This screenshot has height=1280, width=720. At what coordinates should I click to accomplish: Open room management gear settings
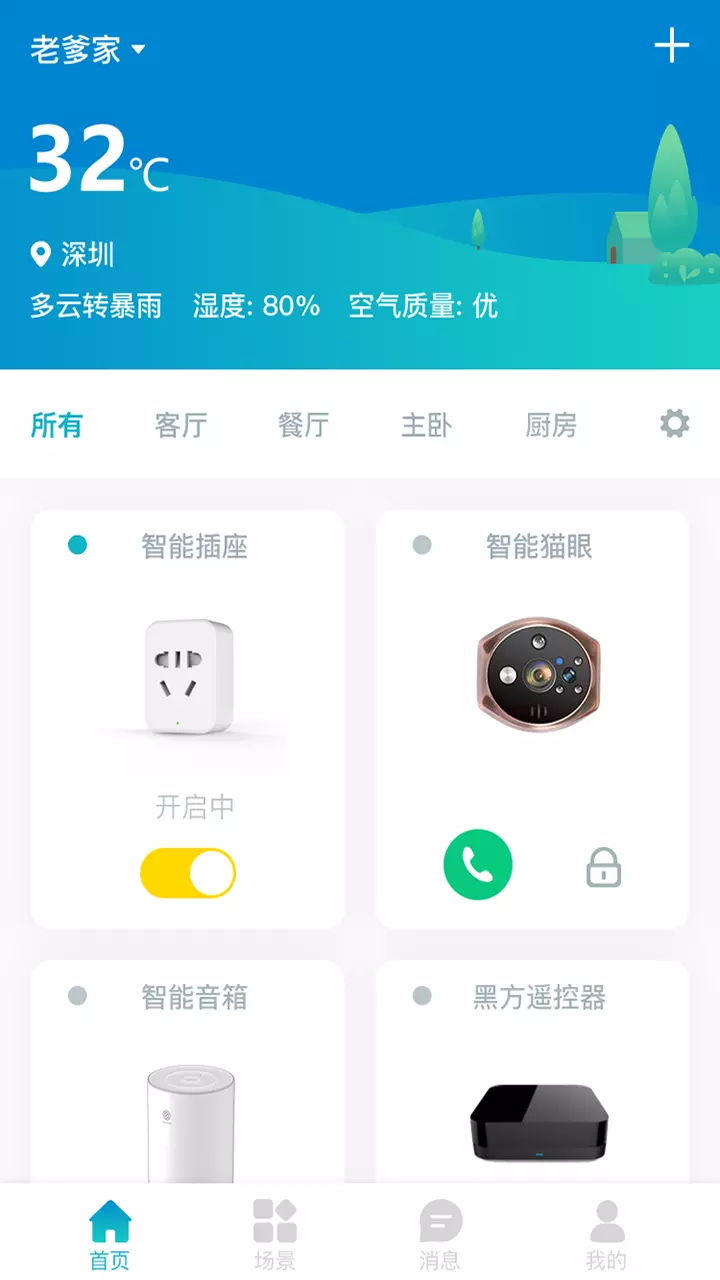(x=674, y=424)
